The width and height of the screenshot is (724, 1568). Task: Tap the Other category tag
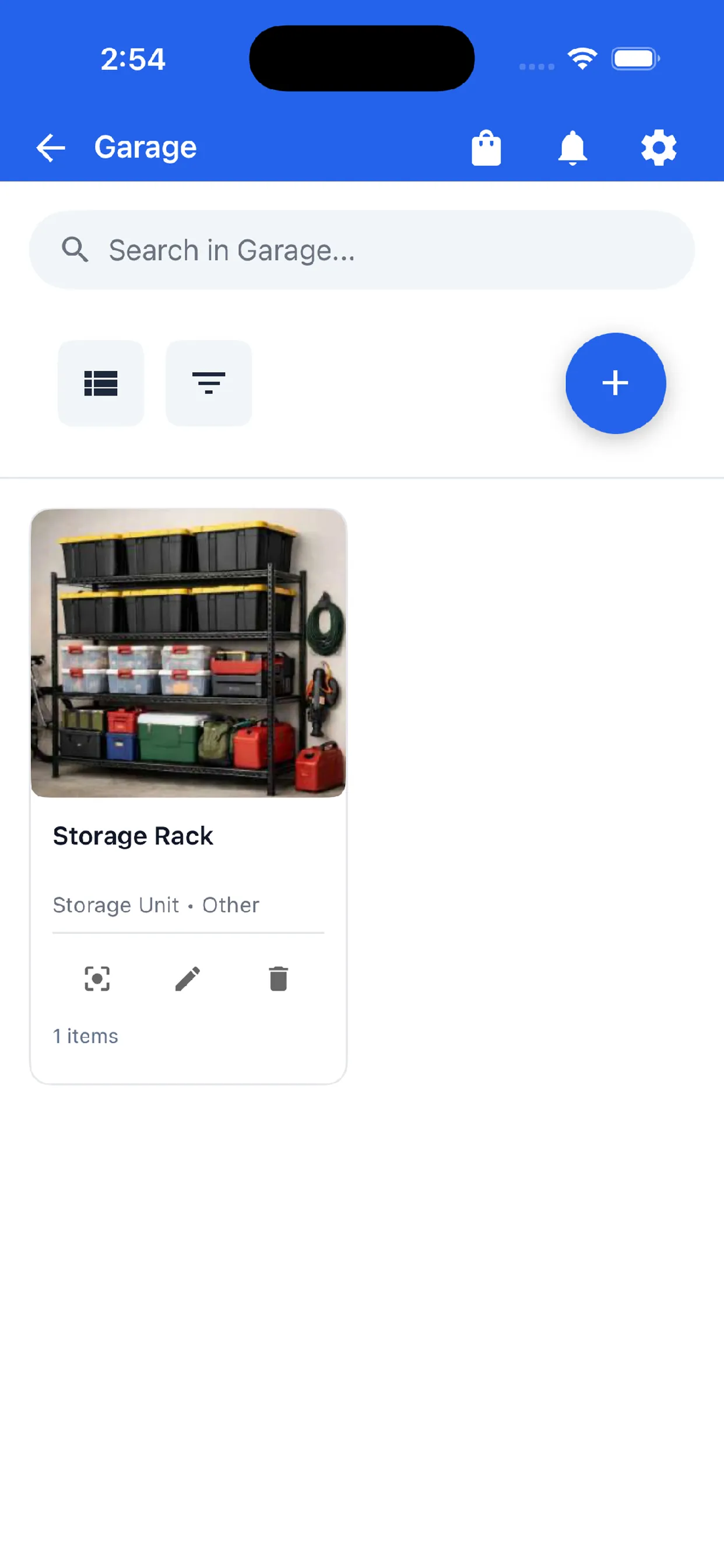click(231, 905)
